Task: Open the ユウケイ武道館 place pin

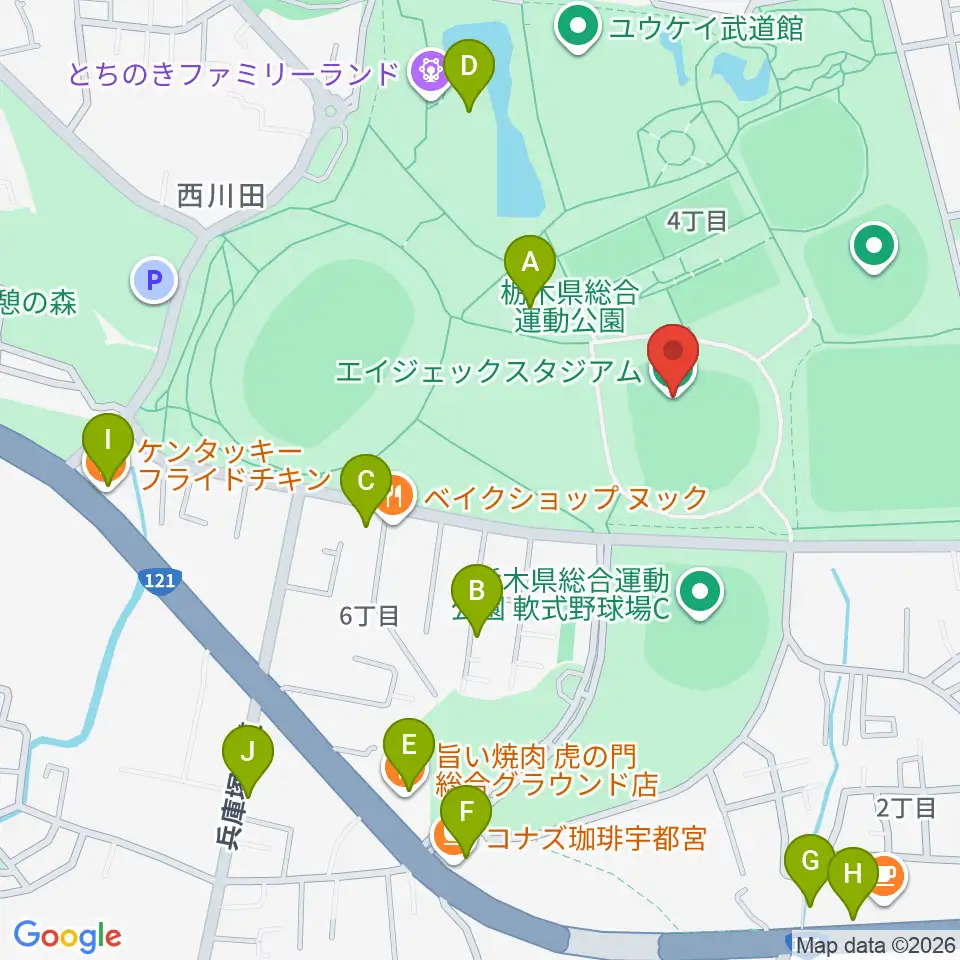Action: point(579,28)
